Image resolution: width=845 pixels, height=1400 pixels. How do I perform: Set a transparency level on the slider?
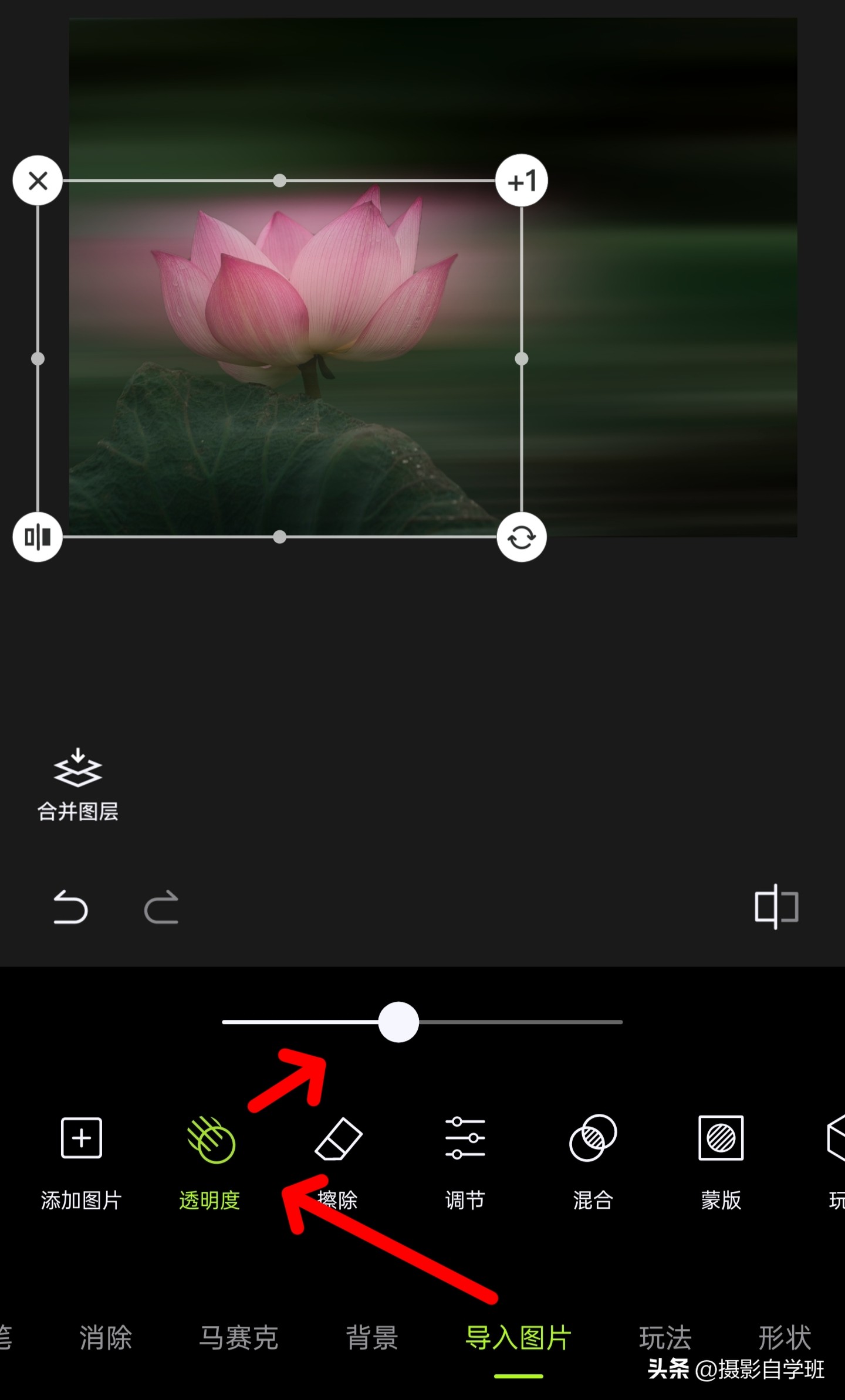pos(398,1022)
